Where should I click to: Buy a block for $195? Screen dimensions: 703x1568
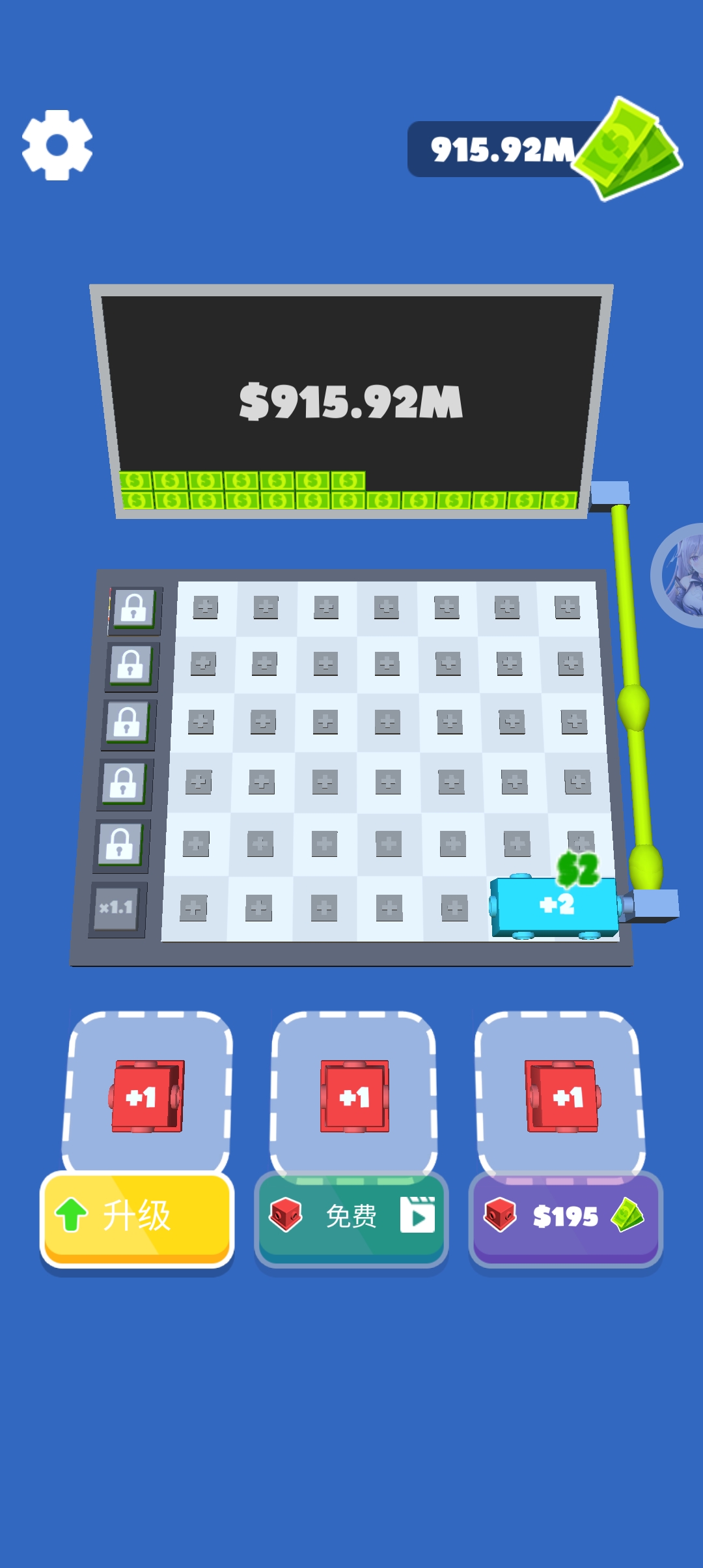[x=565, y=1216]
